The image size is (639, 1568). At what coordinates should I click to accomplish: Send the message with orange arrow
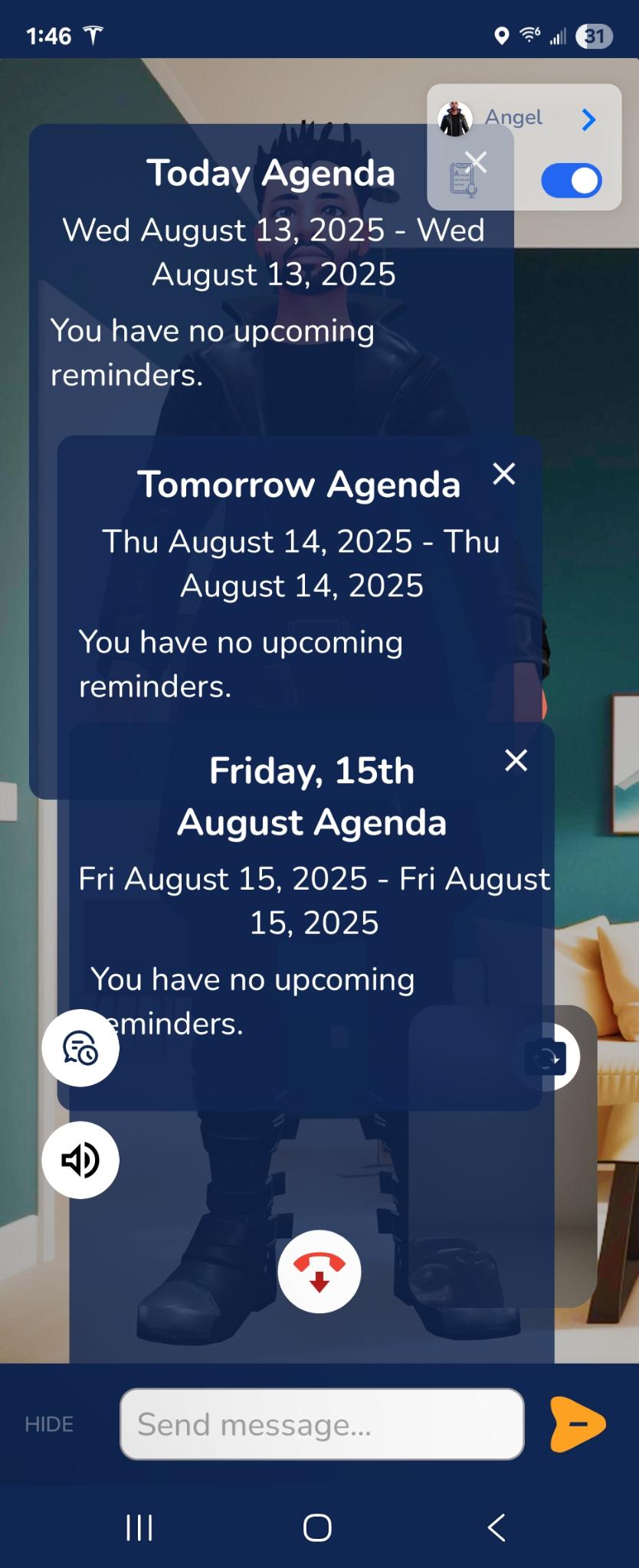578,1424
